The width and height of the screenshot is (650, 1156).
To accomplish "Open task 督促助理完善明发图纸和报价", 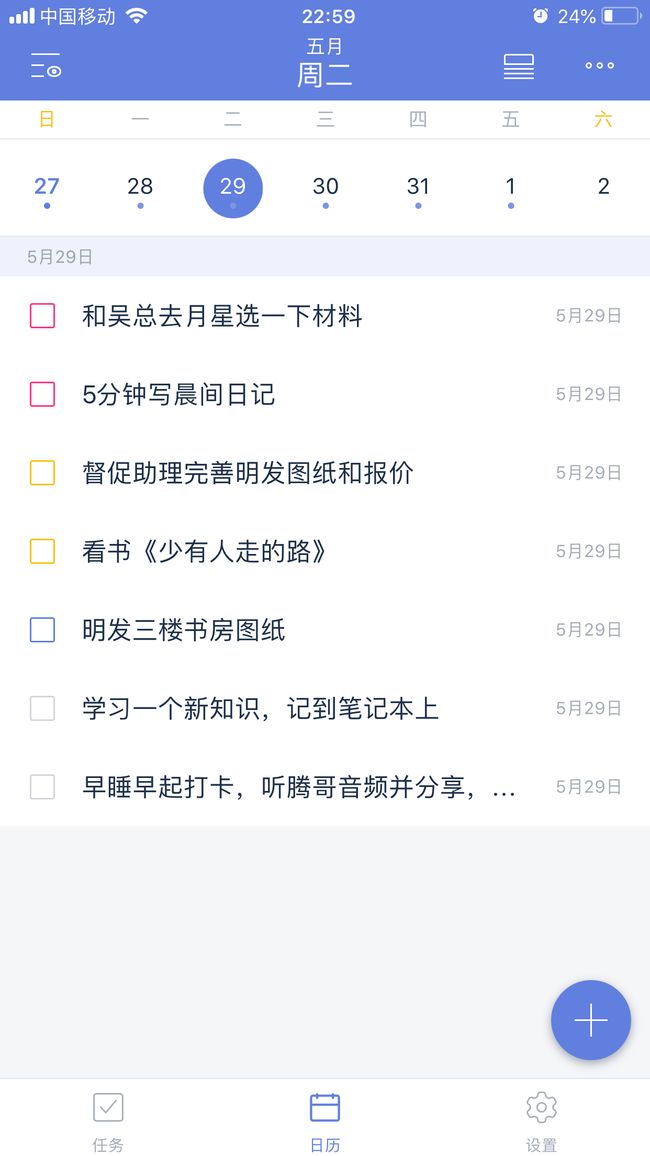I will tap(325, 473).
